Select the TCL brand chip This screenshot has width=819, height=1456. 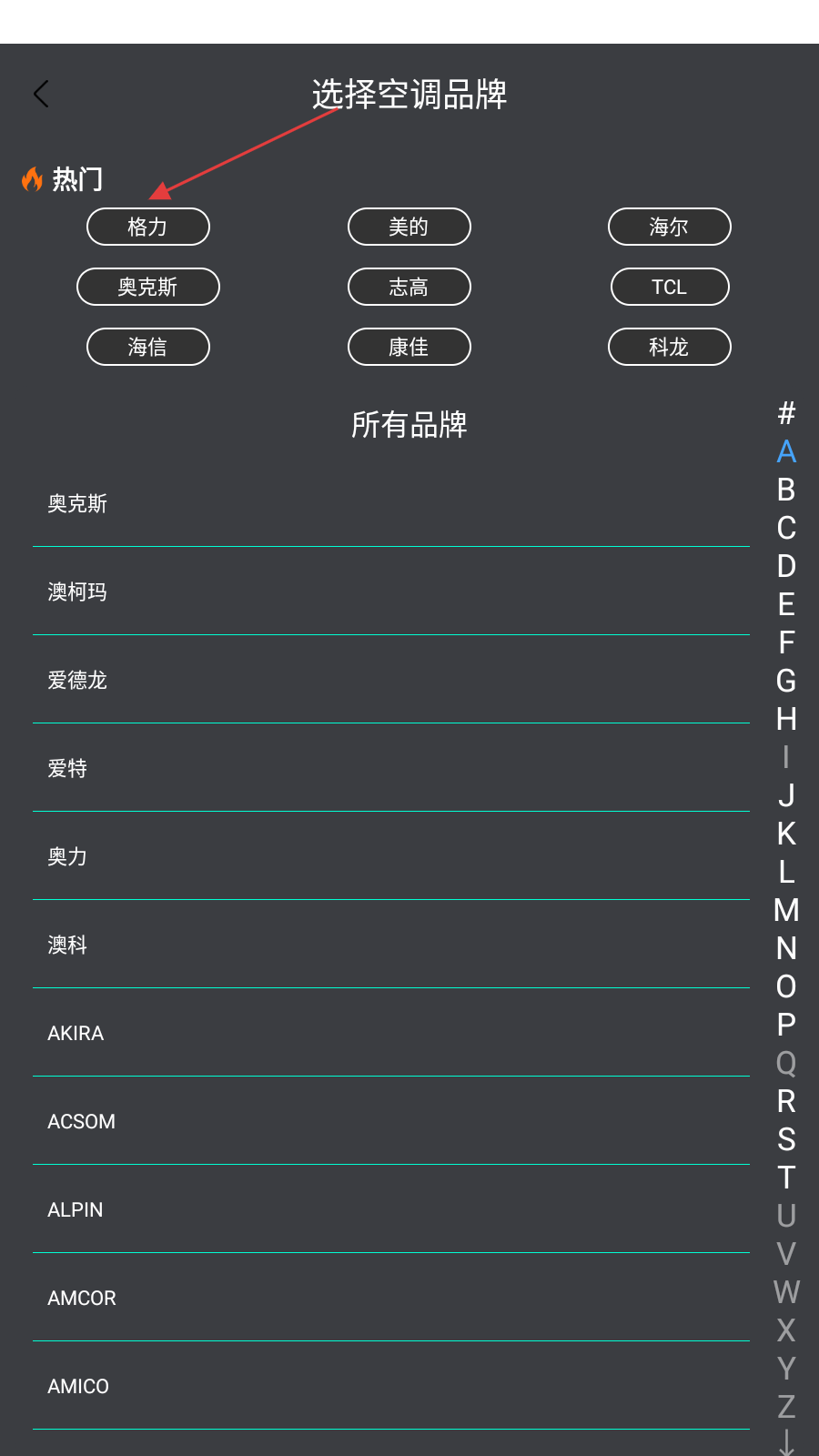pyautogui.click(x=669, y=287)
